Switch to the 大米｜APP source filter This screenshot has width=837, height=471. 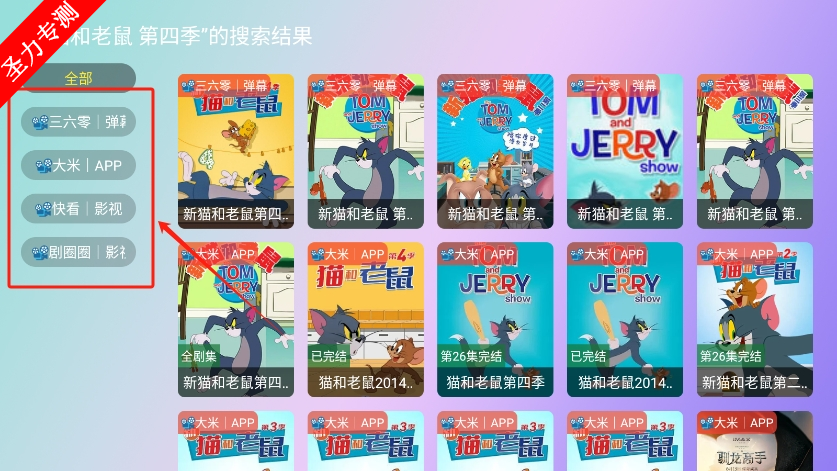click(x=78, y=165)
